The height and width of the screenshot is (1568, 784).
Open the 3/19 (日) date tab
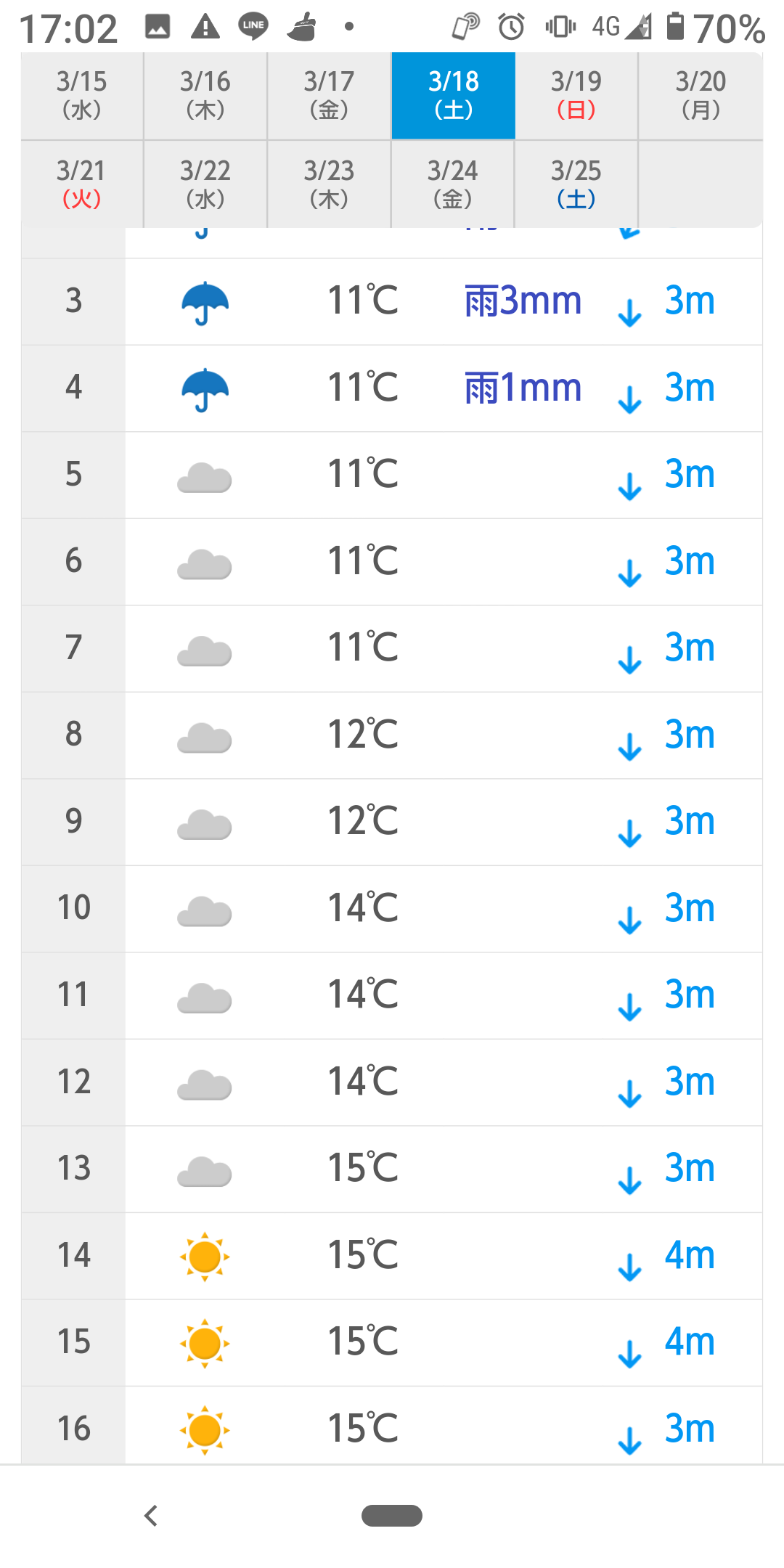pyautogui.click(x=576, y=95)
